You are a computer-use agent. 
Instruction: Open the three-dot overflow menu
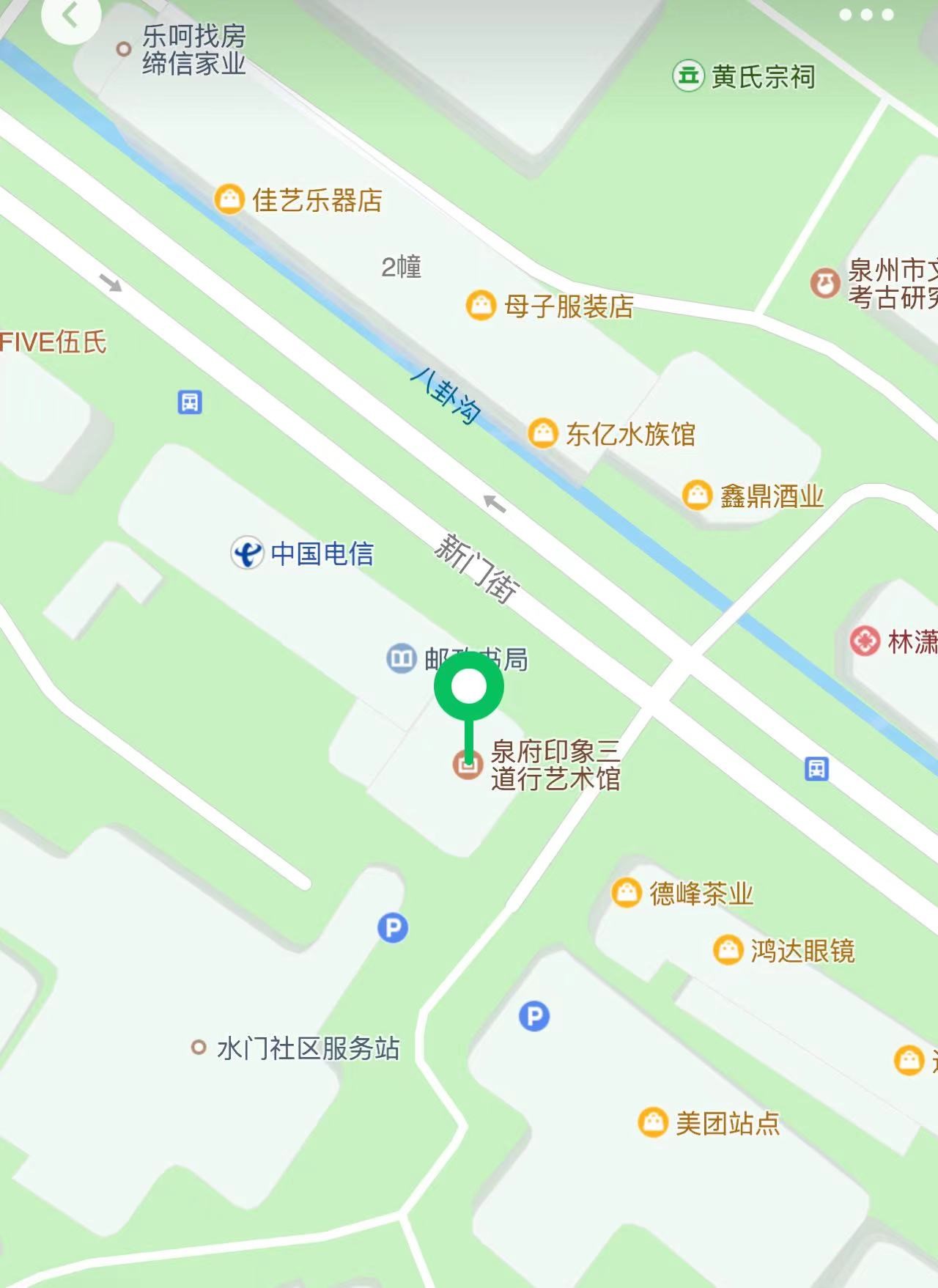click(x=866, y=15)
